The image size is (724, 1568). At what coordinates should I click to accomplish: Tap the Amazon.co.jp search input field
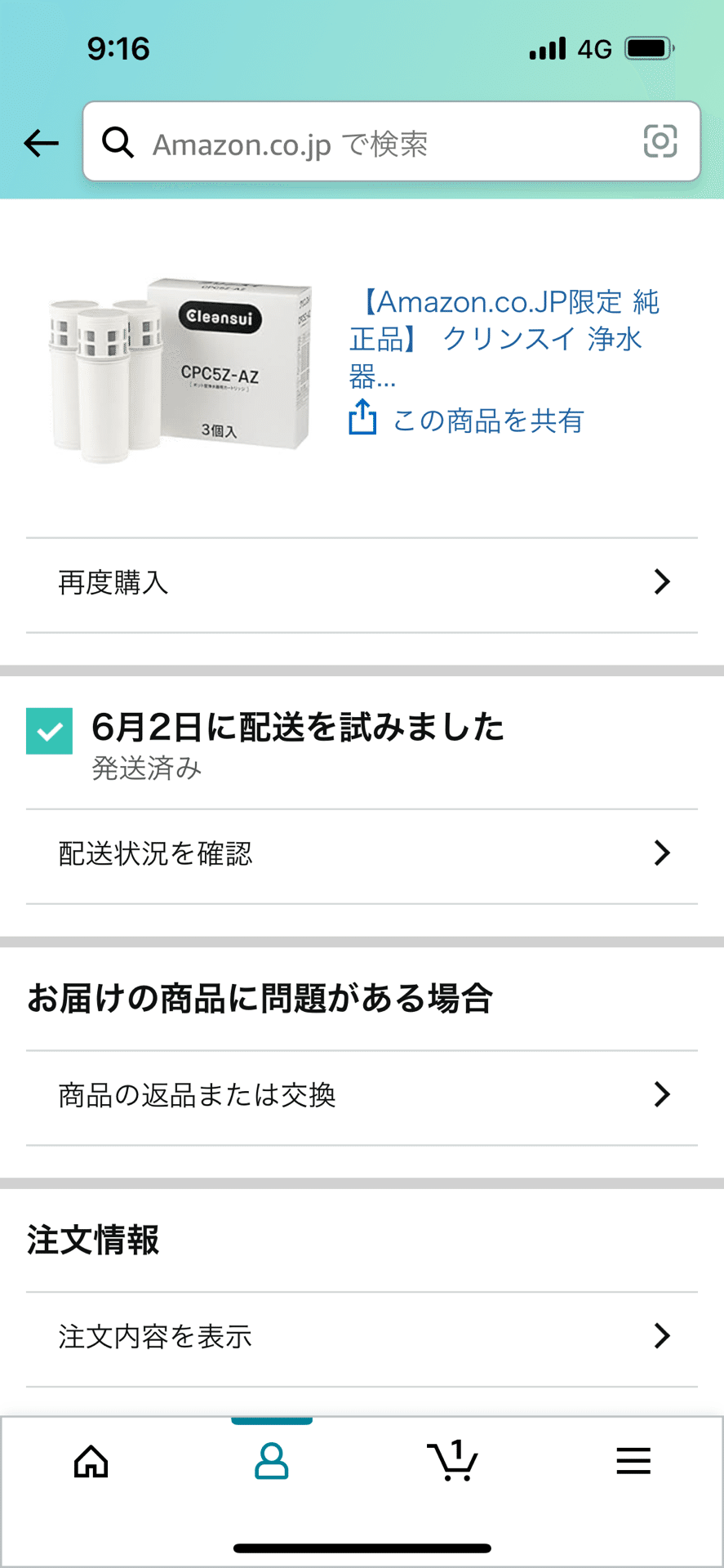point(367,142)
